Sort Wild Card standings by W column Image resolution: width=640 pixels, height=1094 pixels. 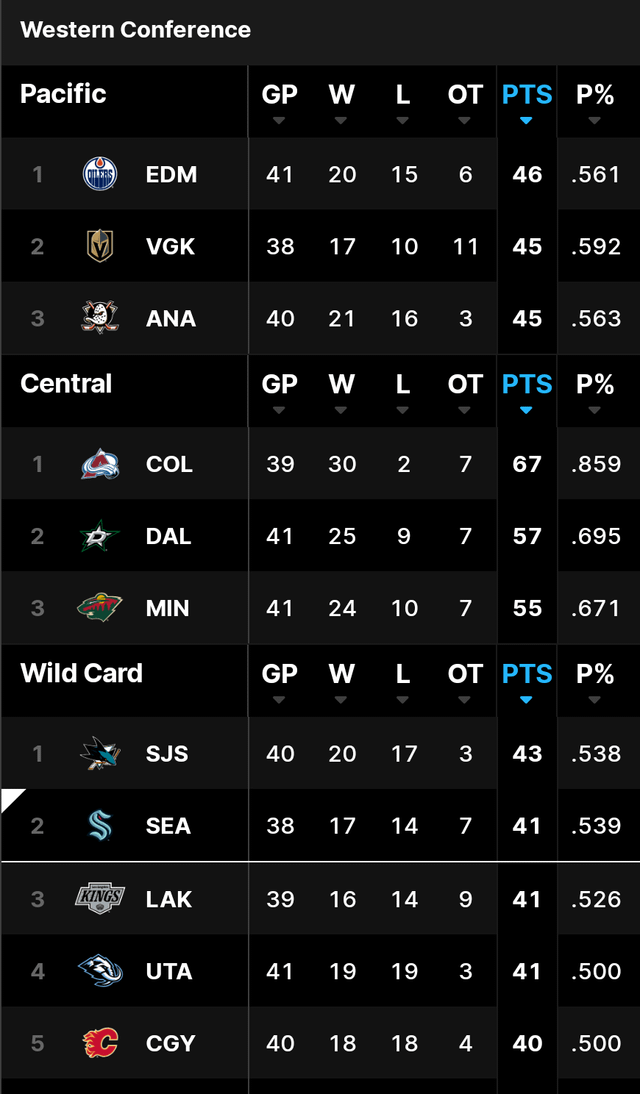tap(341, 680)
